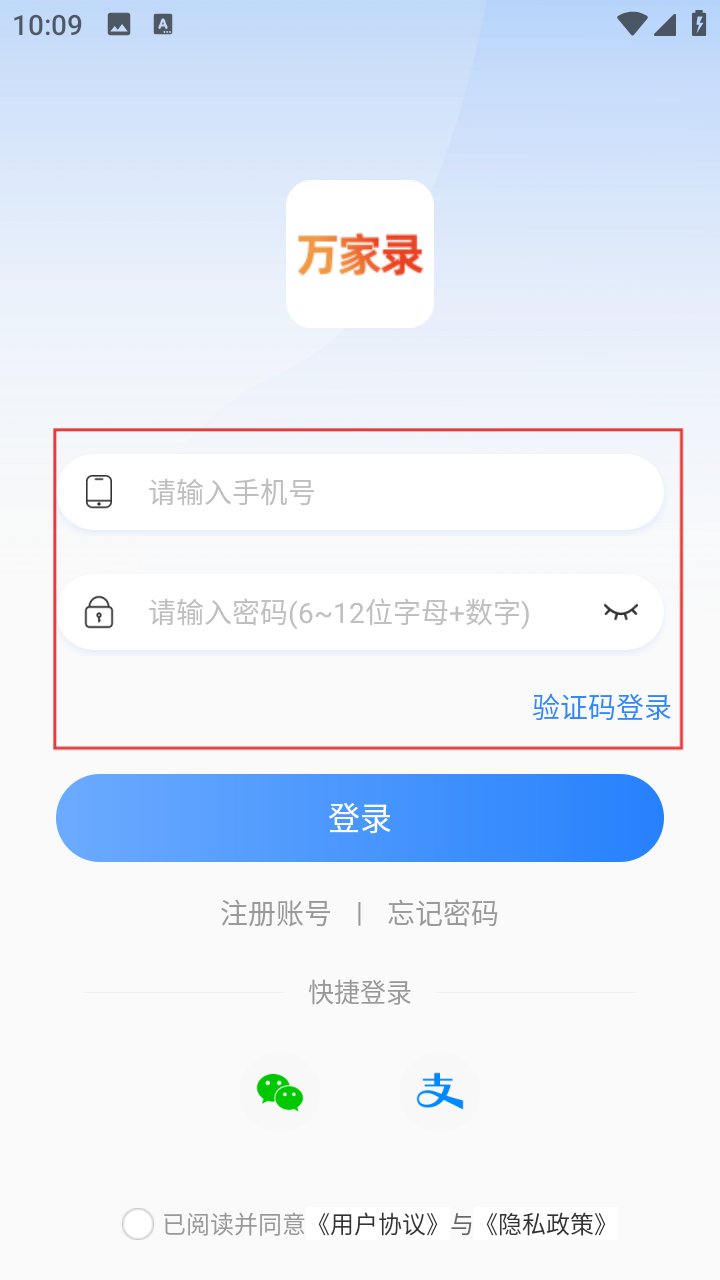This screenshot has width=720, height=1280.
Task: Log in with Alipay icon
Action: coord(440,1091)
